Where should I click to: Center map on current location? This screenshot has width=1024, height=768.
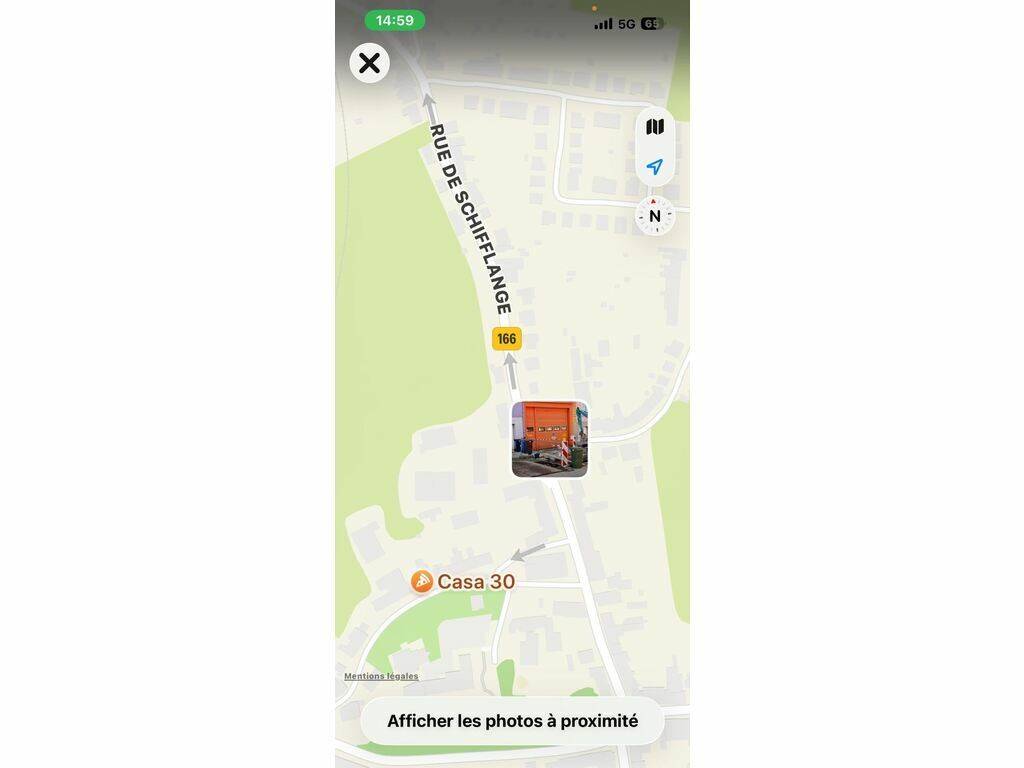[655, 167]
